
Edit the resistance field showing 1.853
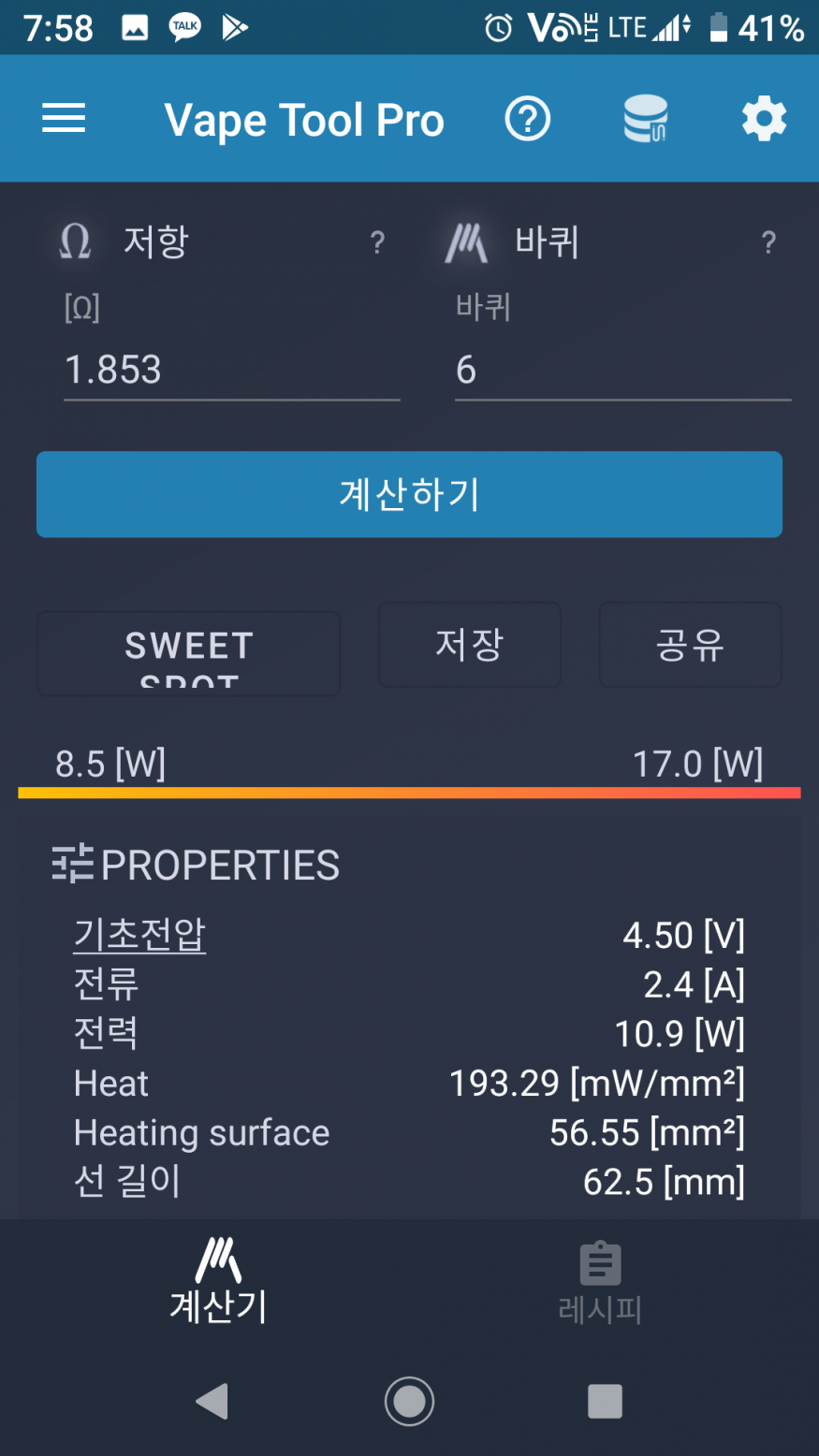pyautogui.click(x=231, y=371)
